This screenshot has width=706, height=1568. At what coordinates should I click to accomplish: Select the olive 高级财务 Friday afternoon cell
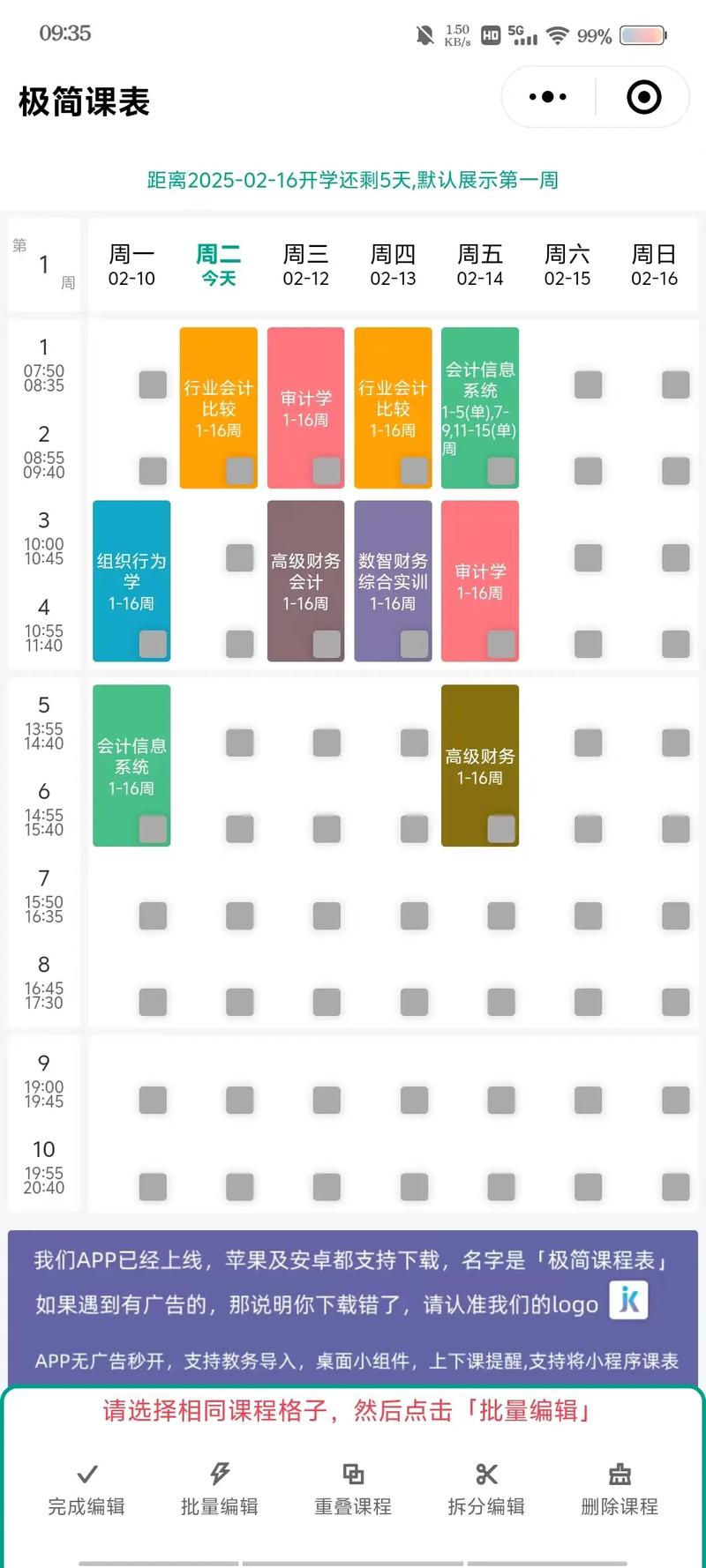tap(480, 767)
